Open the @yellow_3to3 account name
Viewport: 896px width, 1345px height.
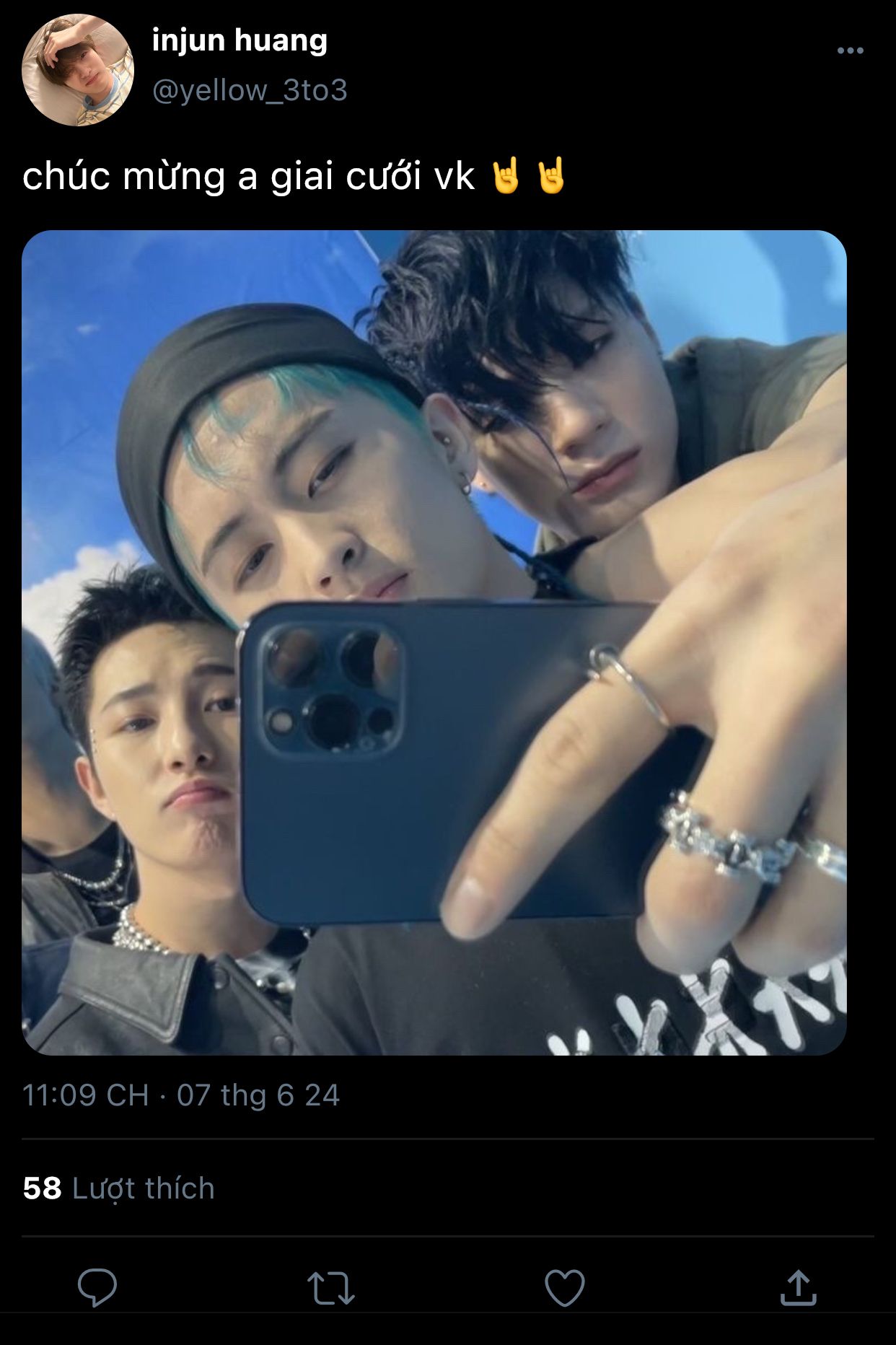click(250, 90)
